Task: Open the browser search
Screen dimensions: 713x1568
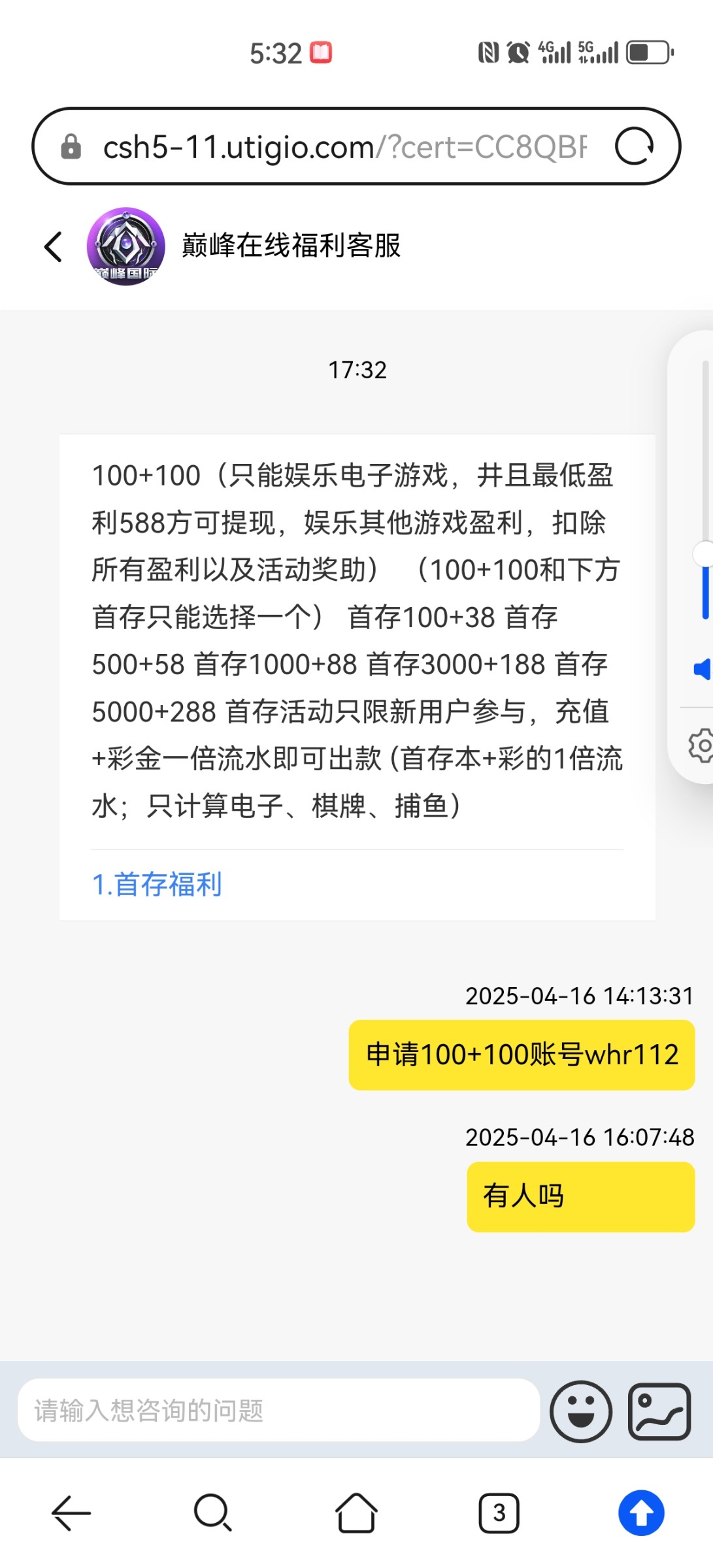Action: tap(212, 1512)
